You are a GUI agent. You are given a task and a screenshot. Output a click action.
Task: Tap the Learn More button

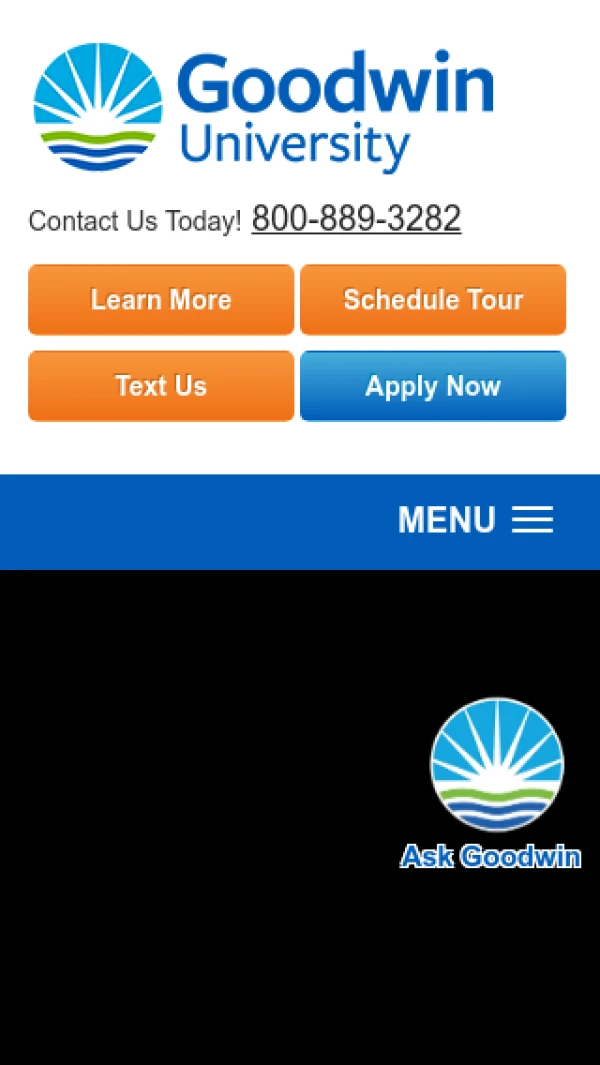(161, 300)
